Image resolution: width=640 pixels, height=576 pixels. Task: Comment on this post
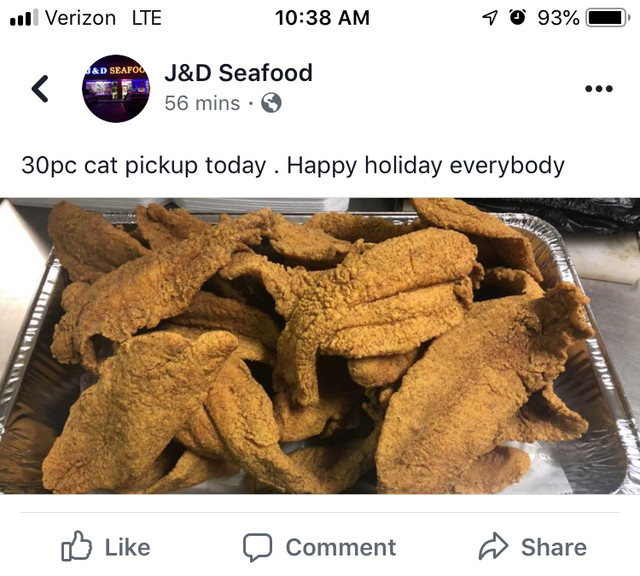click(x=320, y=546)
